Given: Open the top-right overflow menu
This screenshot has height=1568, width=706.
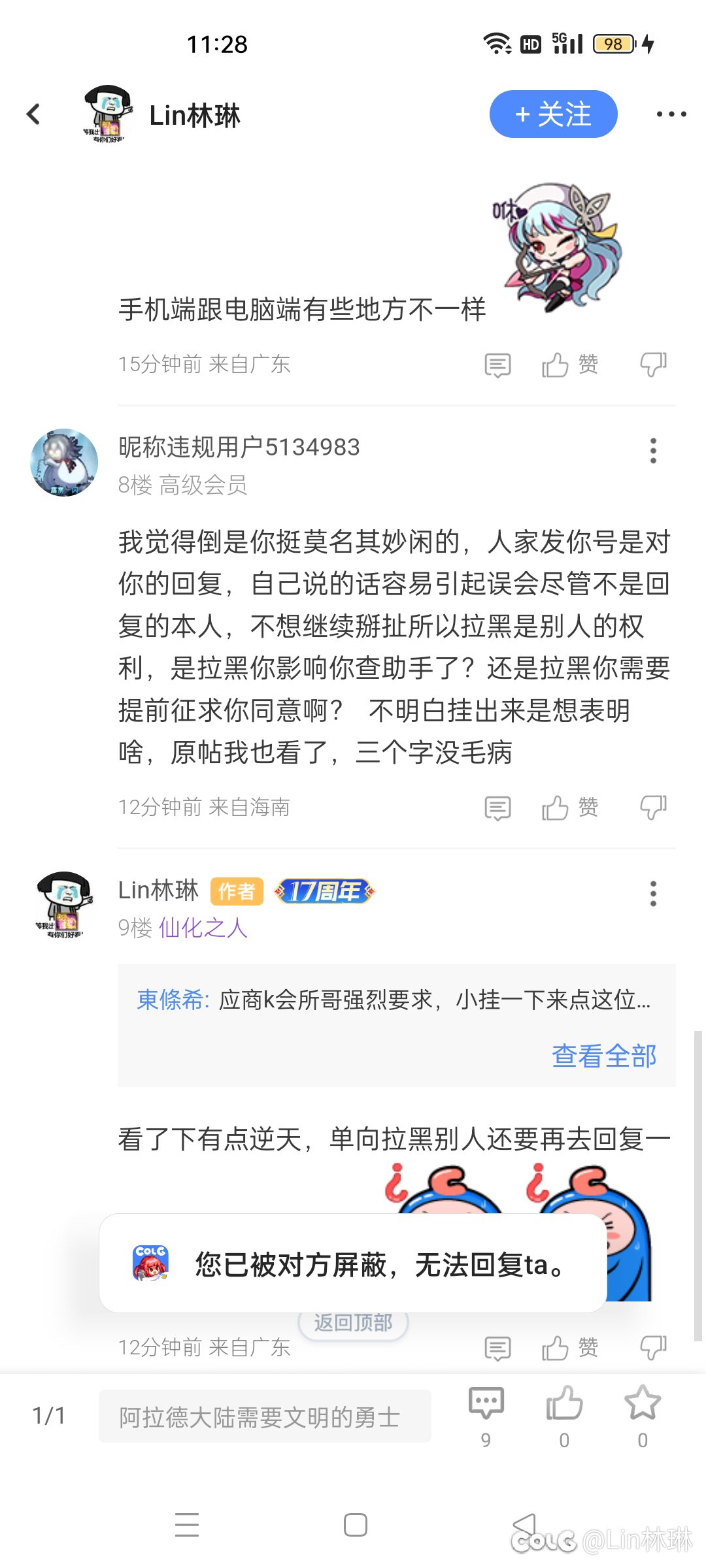Looking at the screenshot, I should tap(671, 114).
